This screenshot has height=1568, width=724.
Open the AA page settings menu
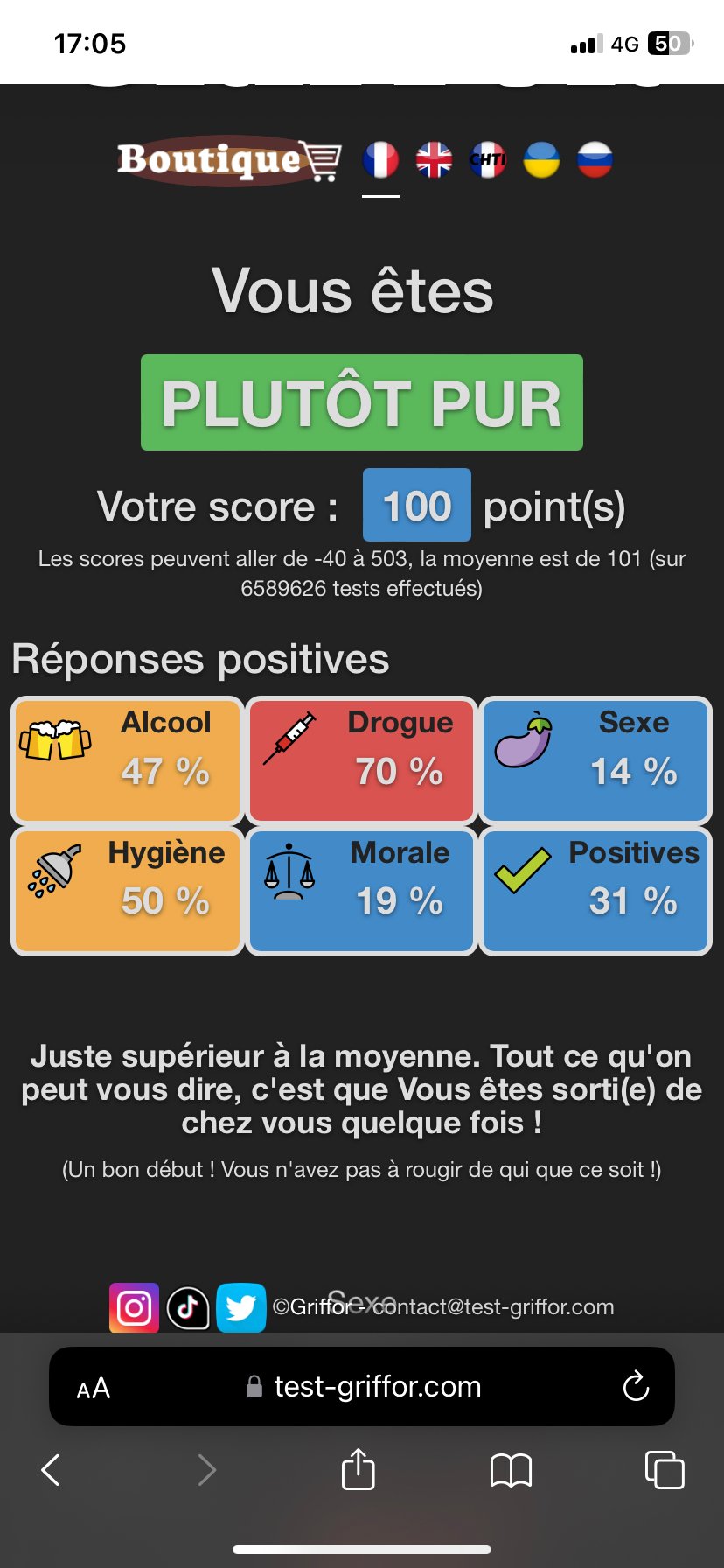(x=94, y=1388)
